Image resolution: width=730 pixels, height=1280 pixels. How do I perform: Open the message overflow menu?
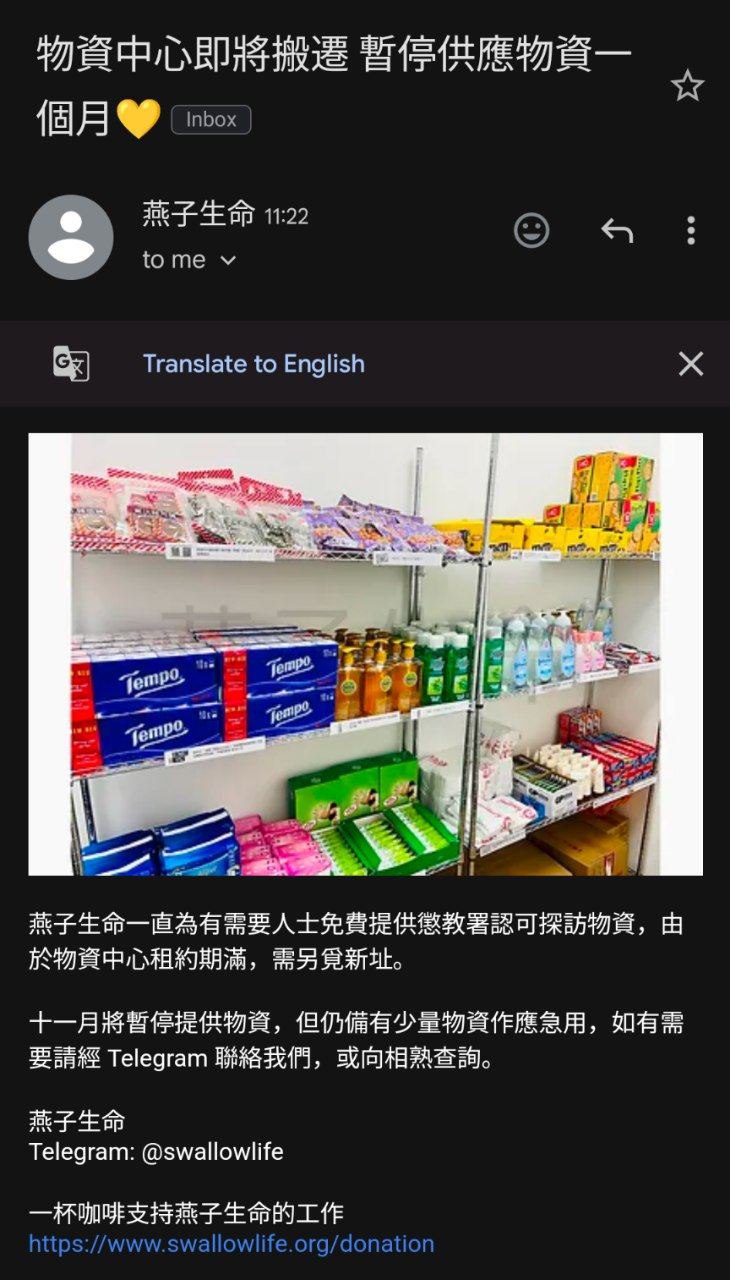point(690,231)
